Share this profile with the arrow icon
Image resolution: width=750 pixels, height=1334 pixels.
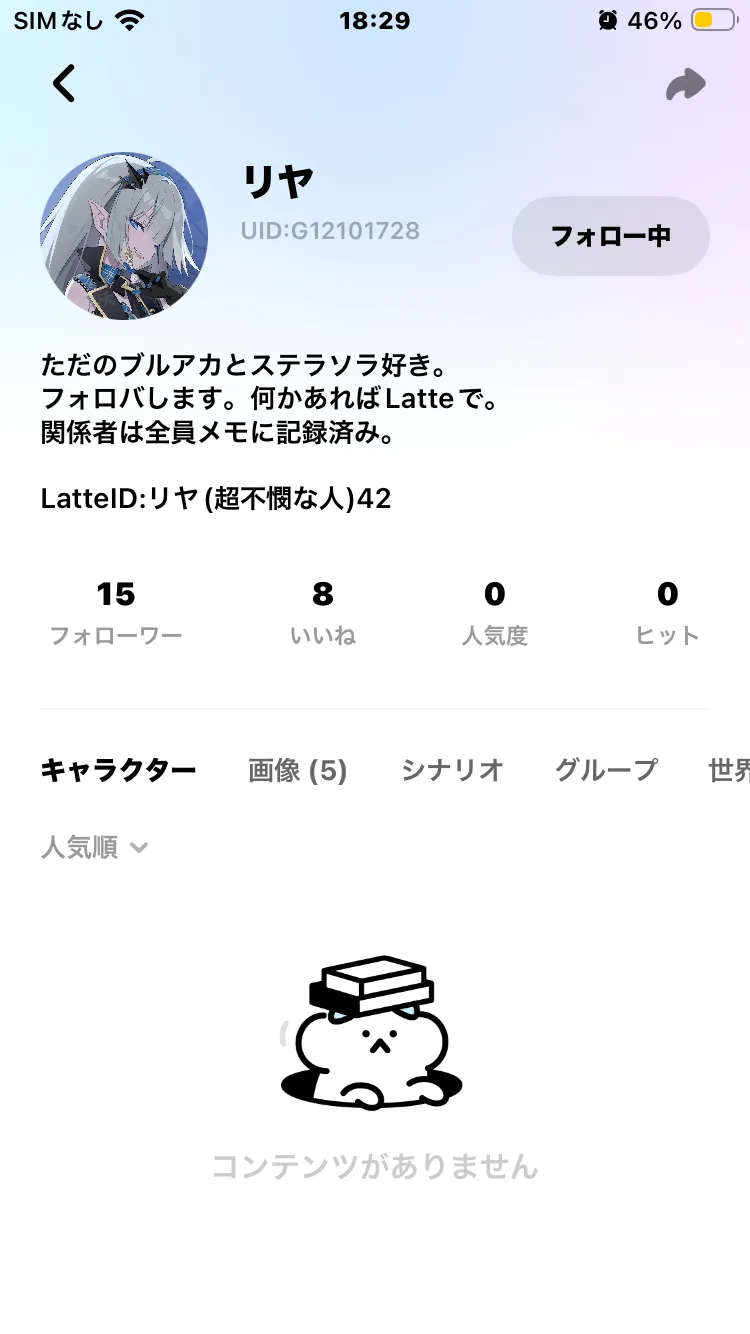pyautogui.click(x=686, y=85)
